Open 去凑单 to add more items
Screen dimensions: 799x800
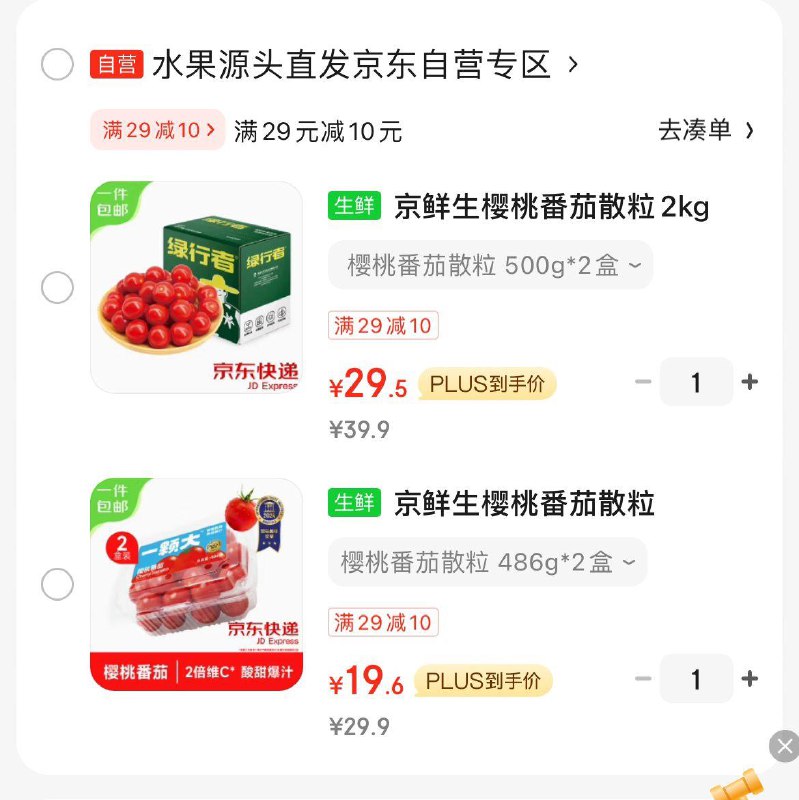705,130
